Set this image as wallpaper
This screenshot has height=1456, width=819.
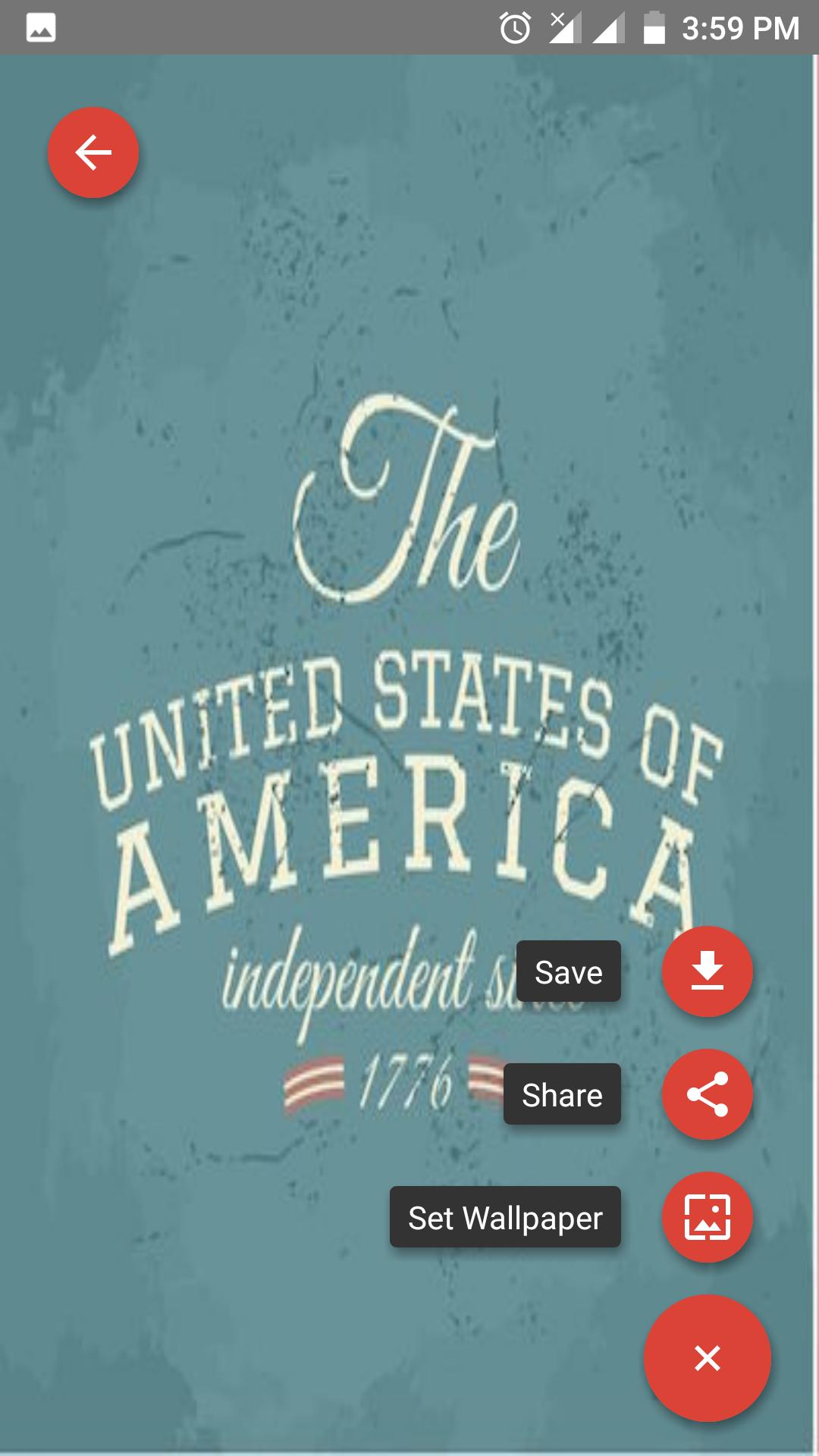tap(707, 1217)
